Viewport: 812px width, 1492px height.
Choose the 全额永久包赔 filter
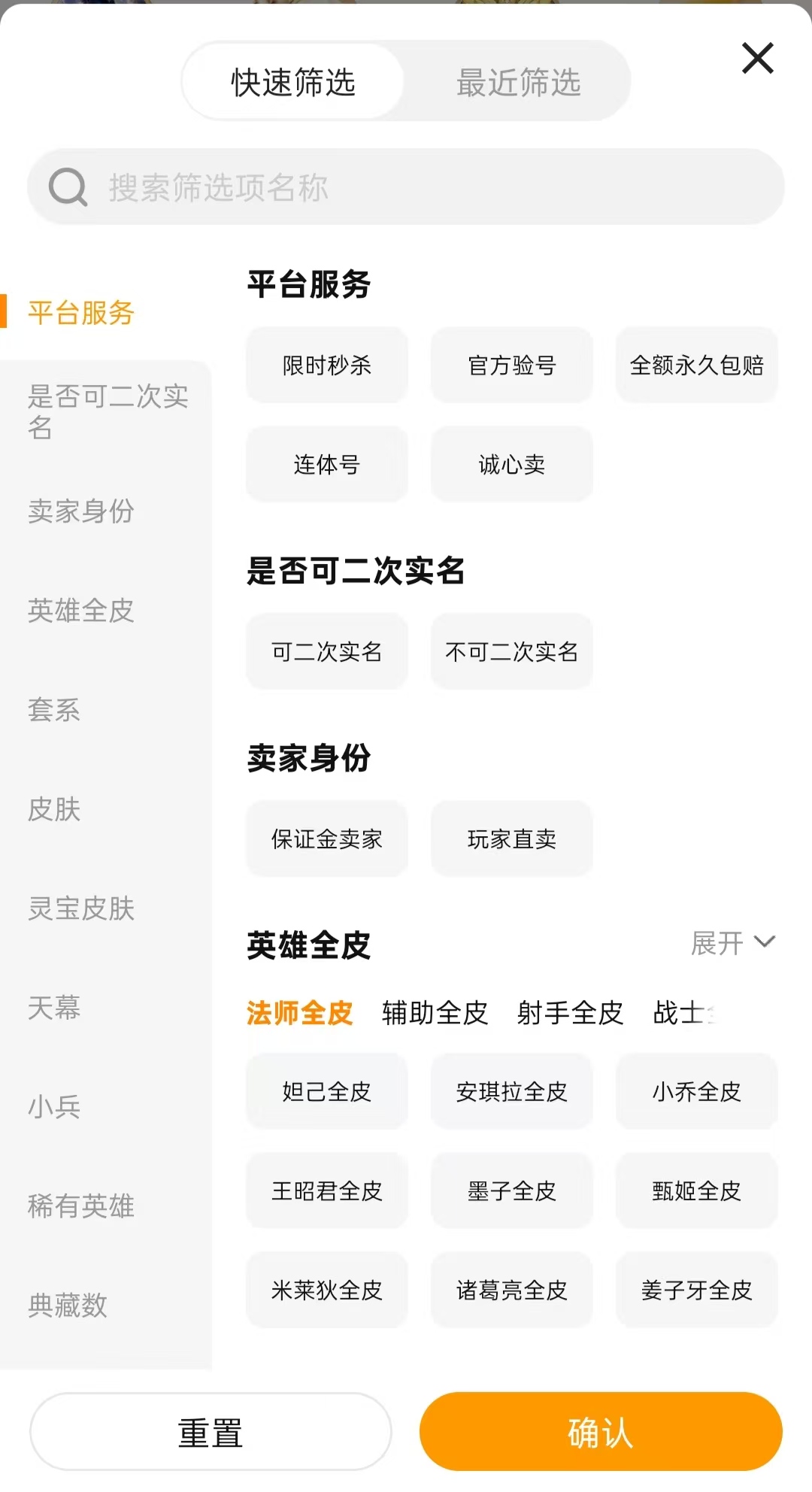[697, 365]
